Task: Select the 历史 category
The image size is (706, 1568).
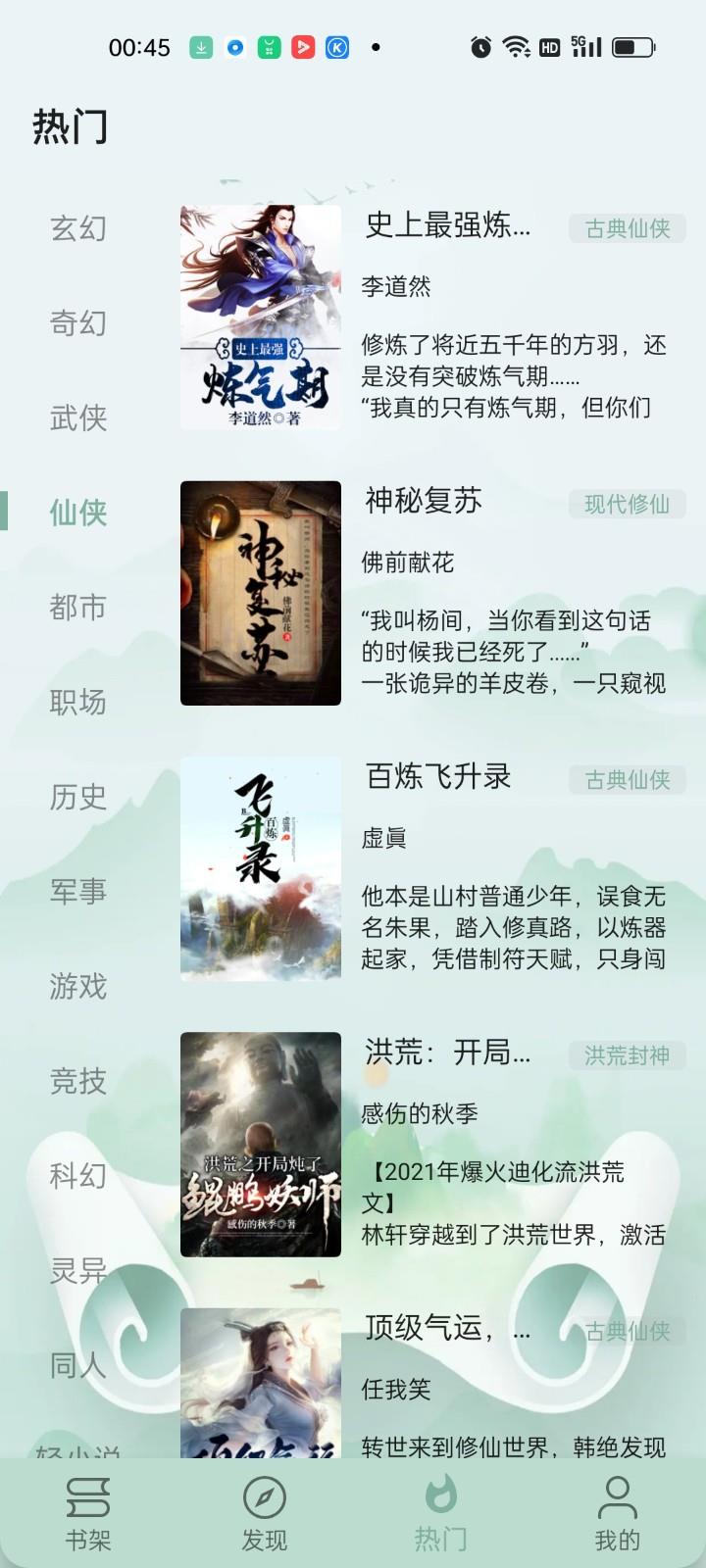Action: pos(78,797)
